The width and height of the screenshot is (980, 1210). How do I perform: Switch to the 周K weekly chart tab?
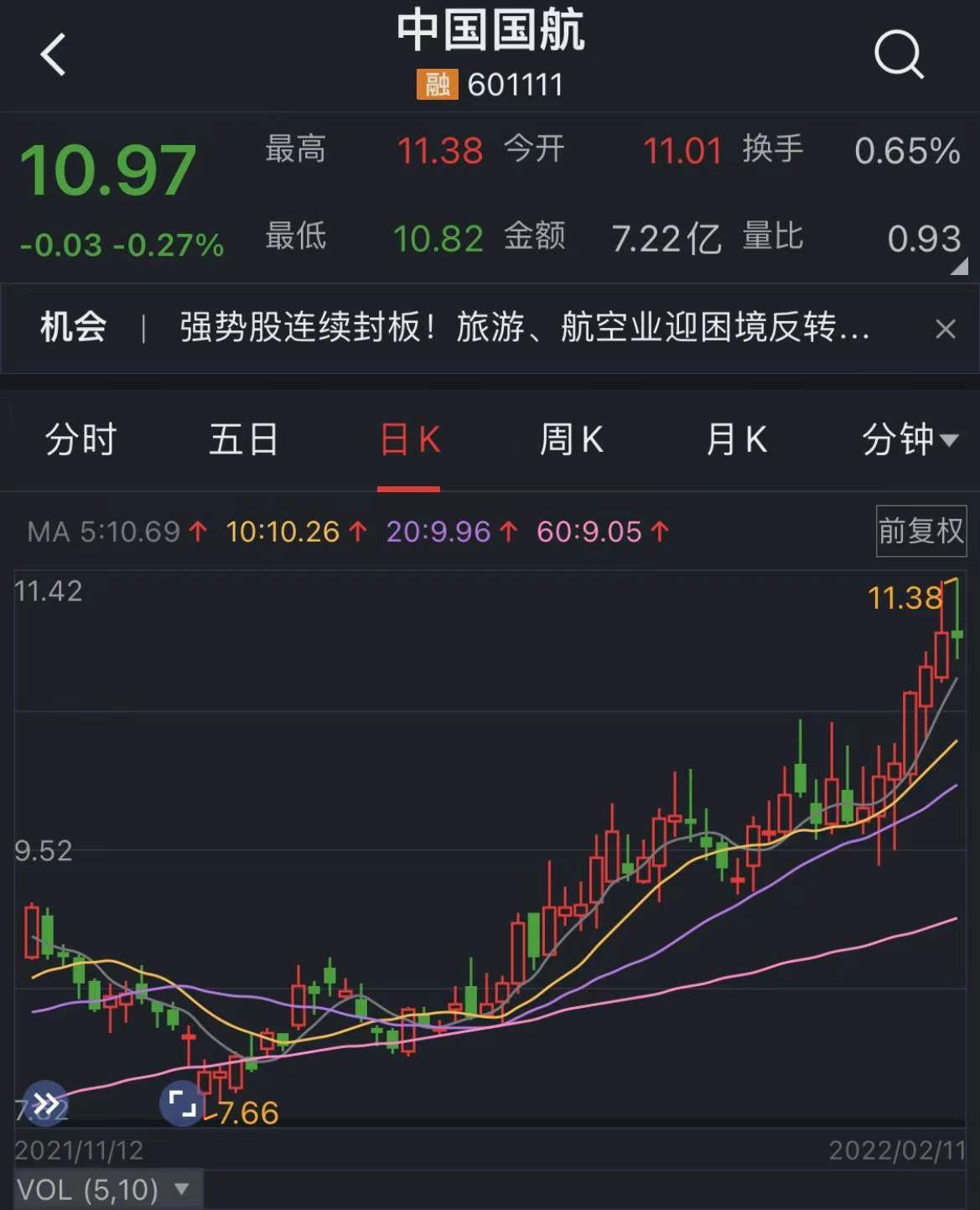tap(571, 439)
